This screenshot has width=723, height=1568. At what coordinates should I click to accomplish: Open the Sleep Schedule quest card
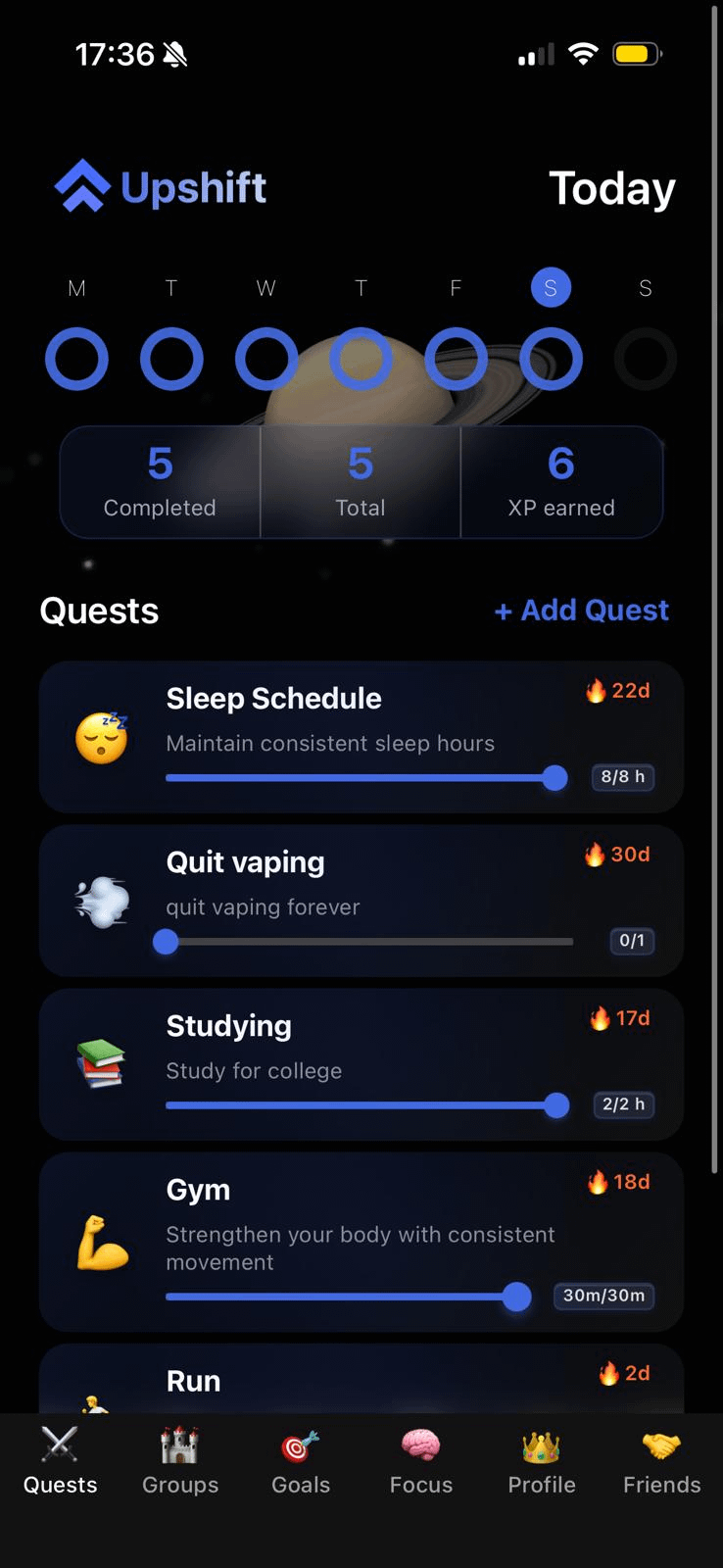[361, 720]
